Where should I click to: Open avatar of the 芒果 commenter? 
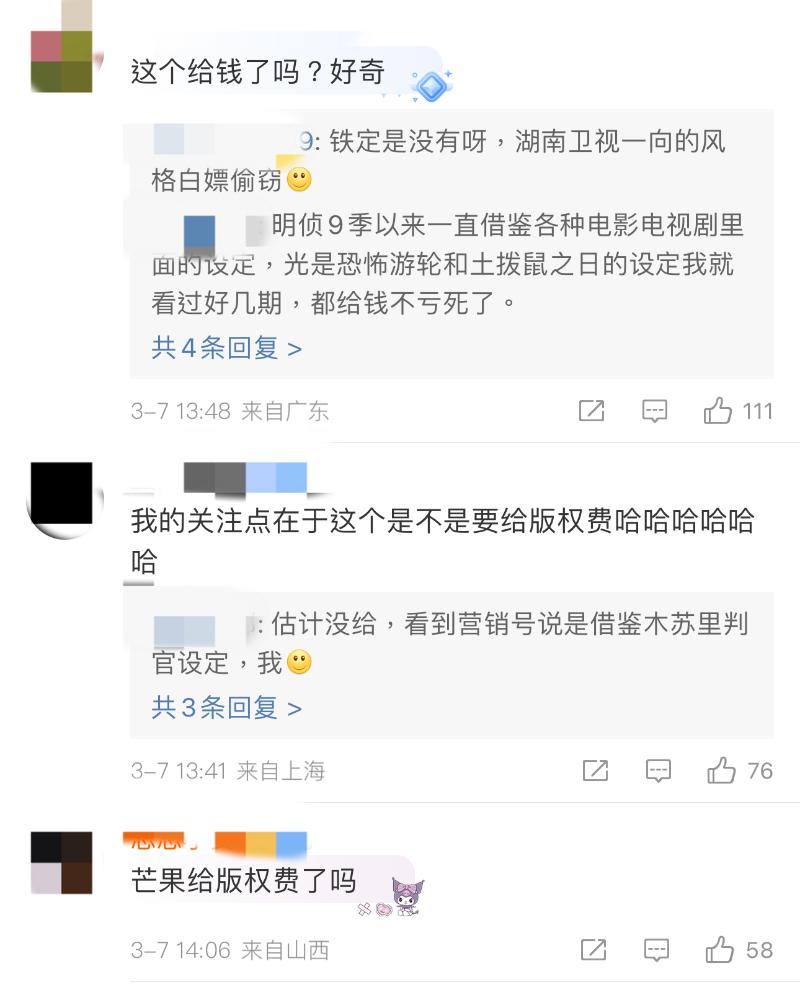click(62, 863)
